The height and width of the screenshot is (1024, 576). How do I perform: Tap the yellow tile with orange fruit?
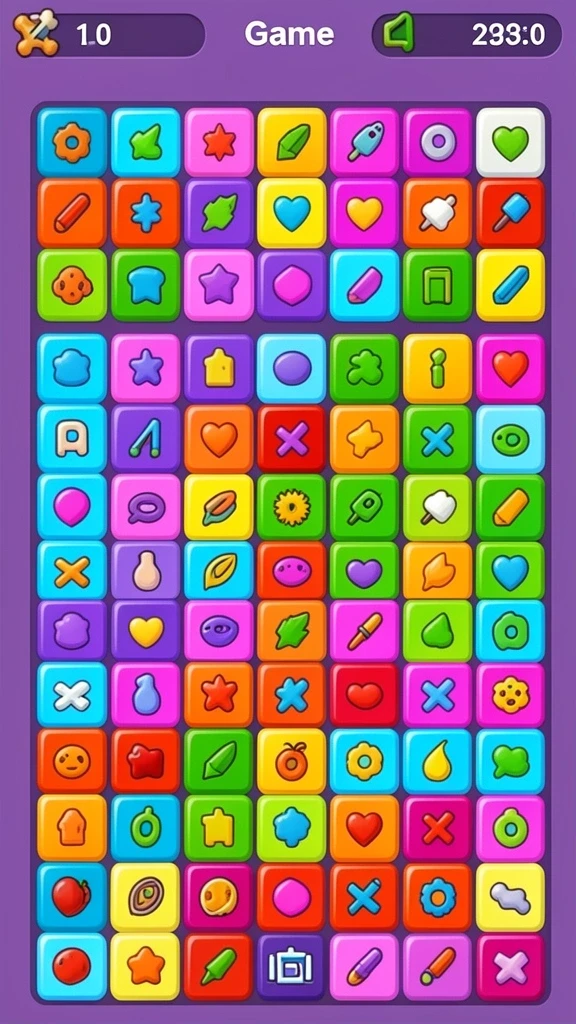291,761
